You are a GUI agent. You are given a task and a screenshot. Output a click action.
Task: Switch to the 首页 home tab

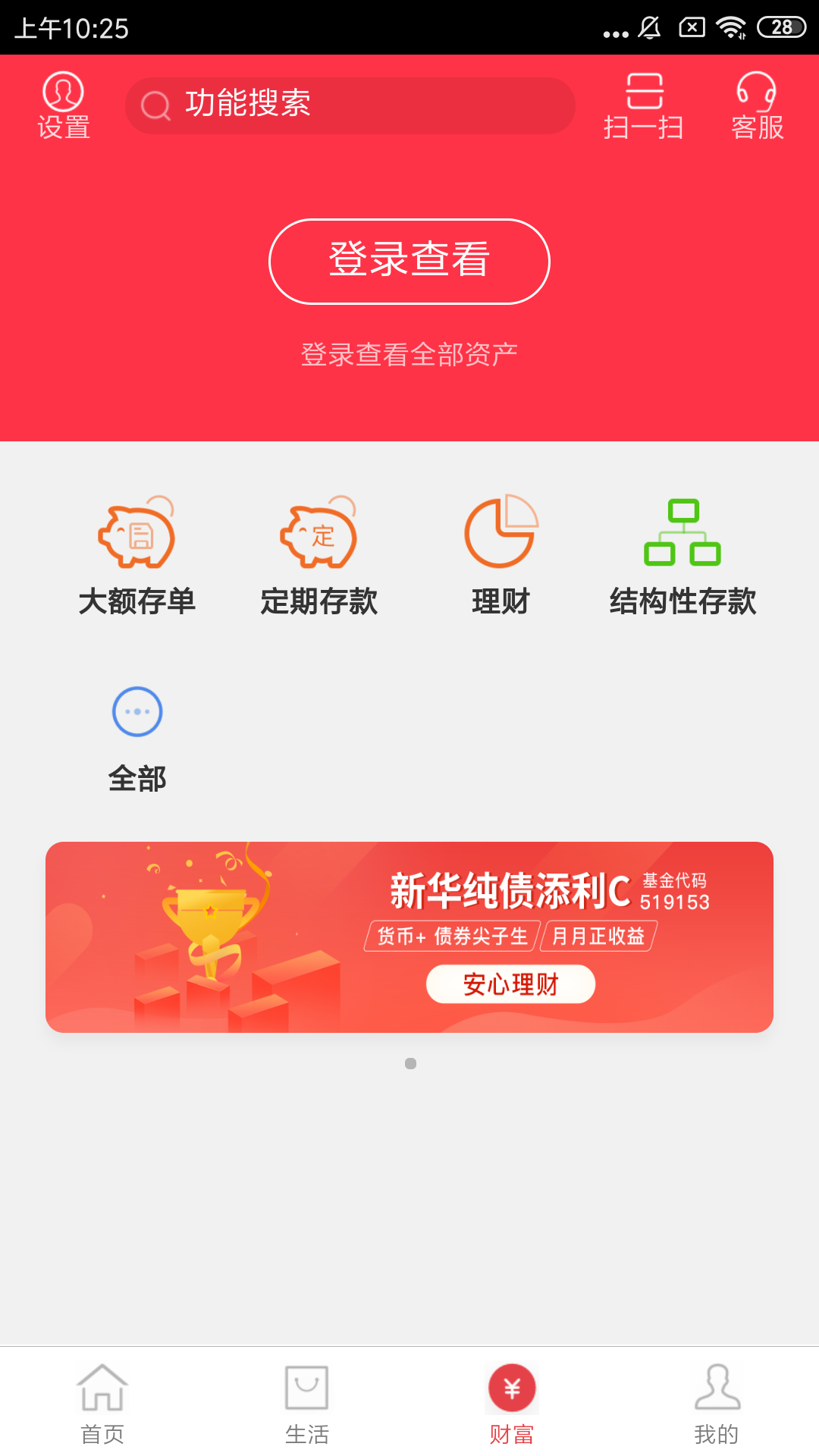point(102,1403)
